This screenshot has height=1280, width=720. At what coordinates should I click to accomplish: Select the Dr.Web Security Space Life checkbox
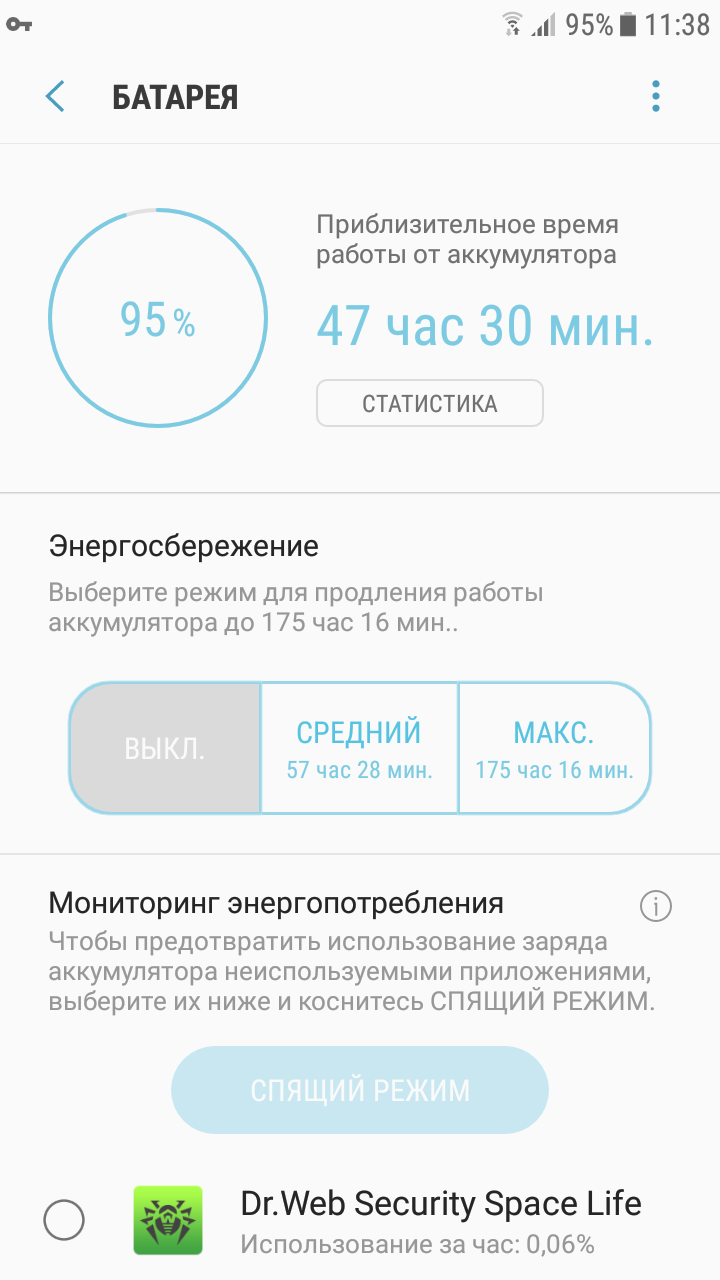click(x=65, y=1220)
